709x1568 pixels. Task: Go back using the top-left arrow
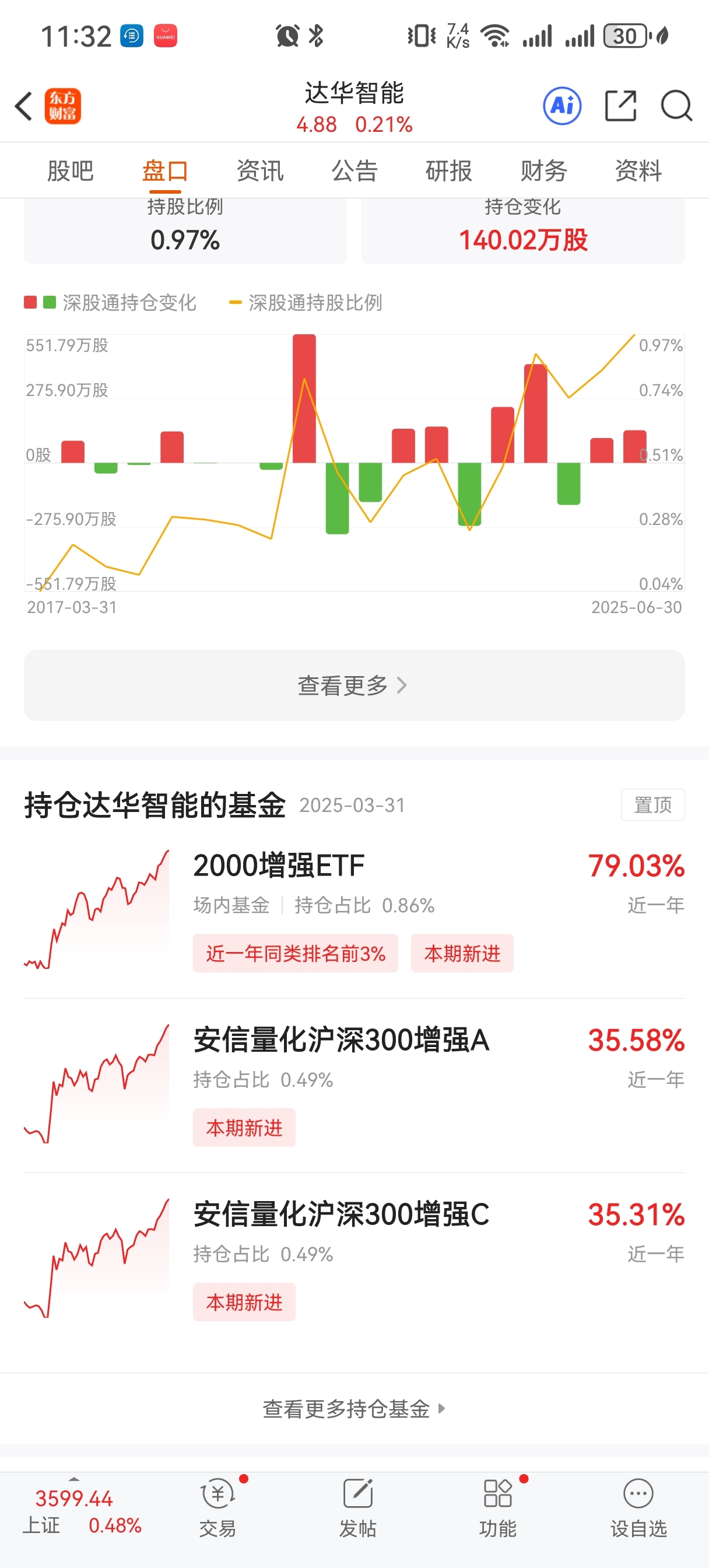[24, 107]
